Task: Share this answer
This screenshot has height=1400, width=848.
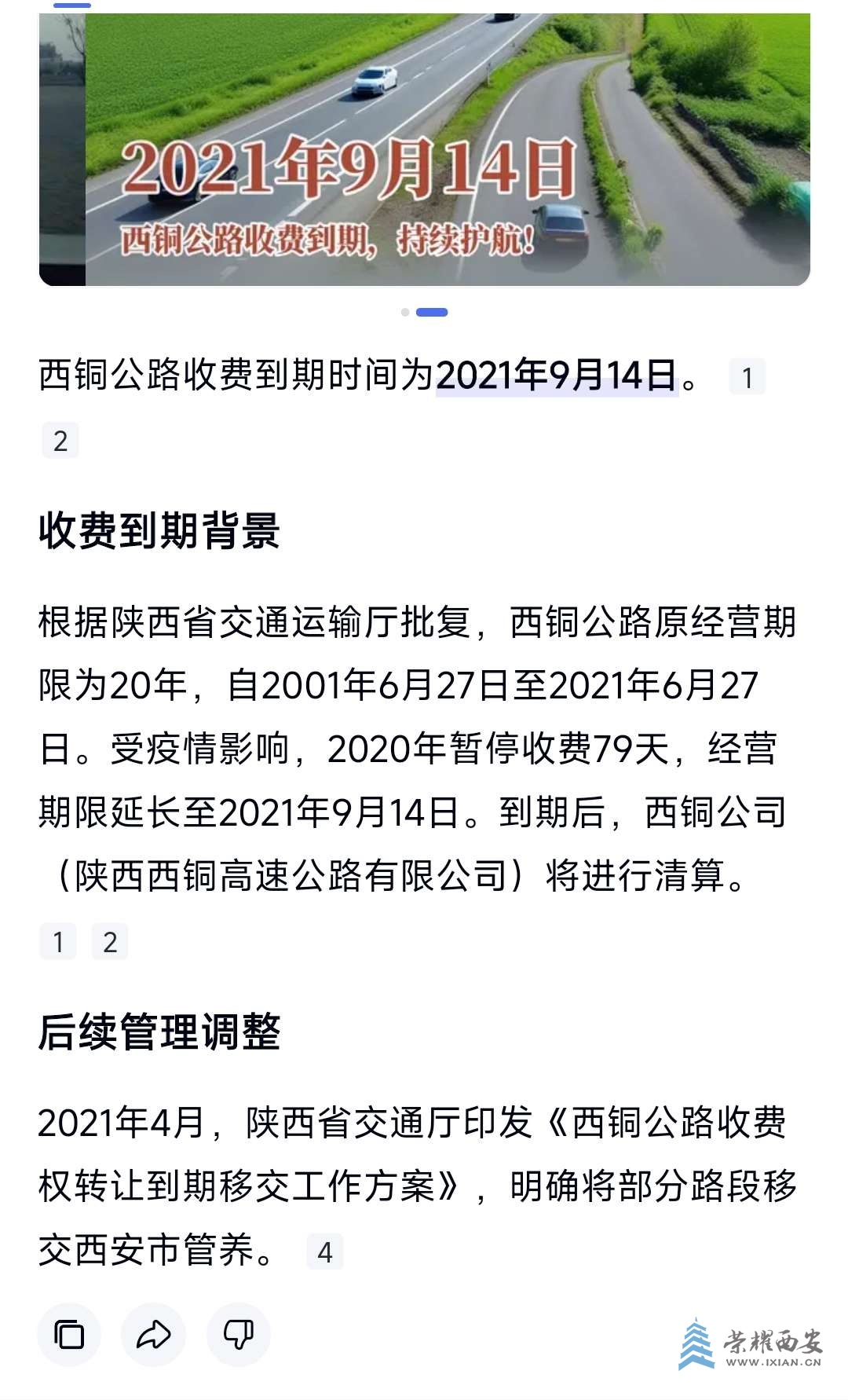Action: point(153,1334)
